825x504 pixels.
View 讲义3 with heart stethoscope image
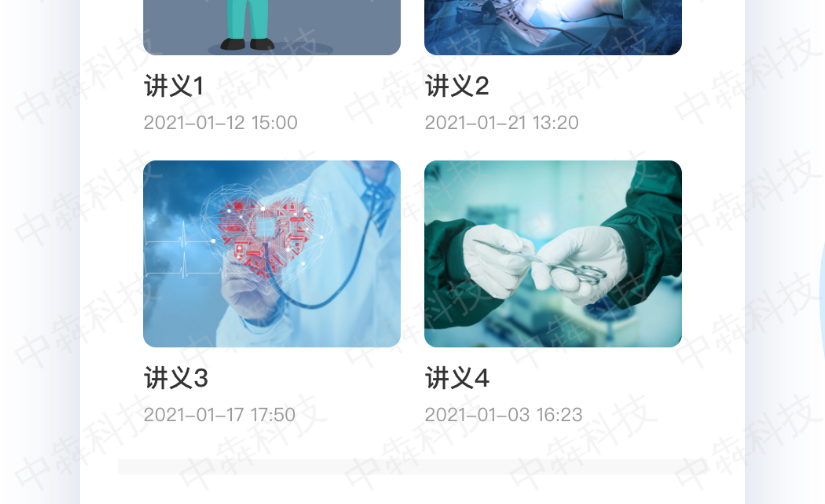[271, 254]
